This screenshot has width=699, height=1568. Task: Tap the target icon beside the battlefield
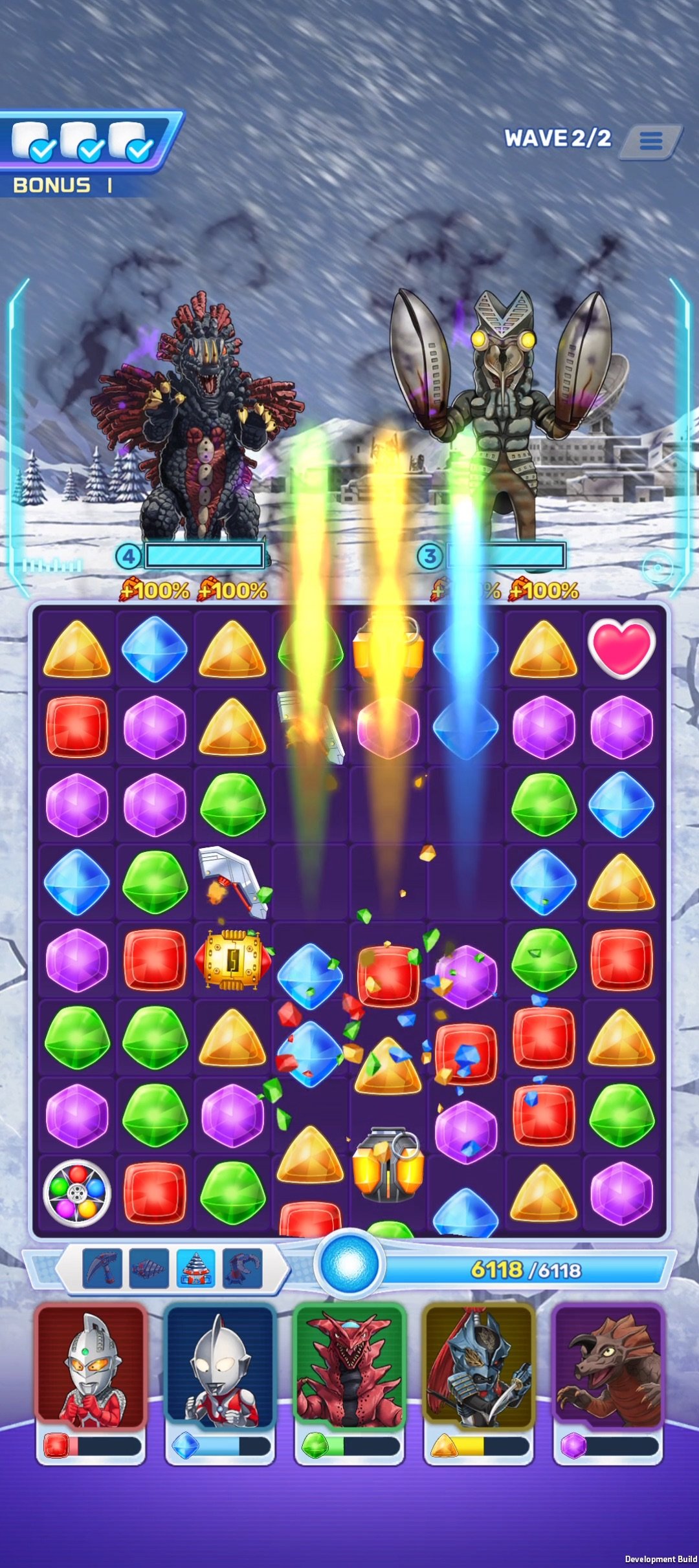(x=658, y=568)
